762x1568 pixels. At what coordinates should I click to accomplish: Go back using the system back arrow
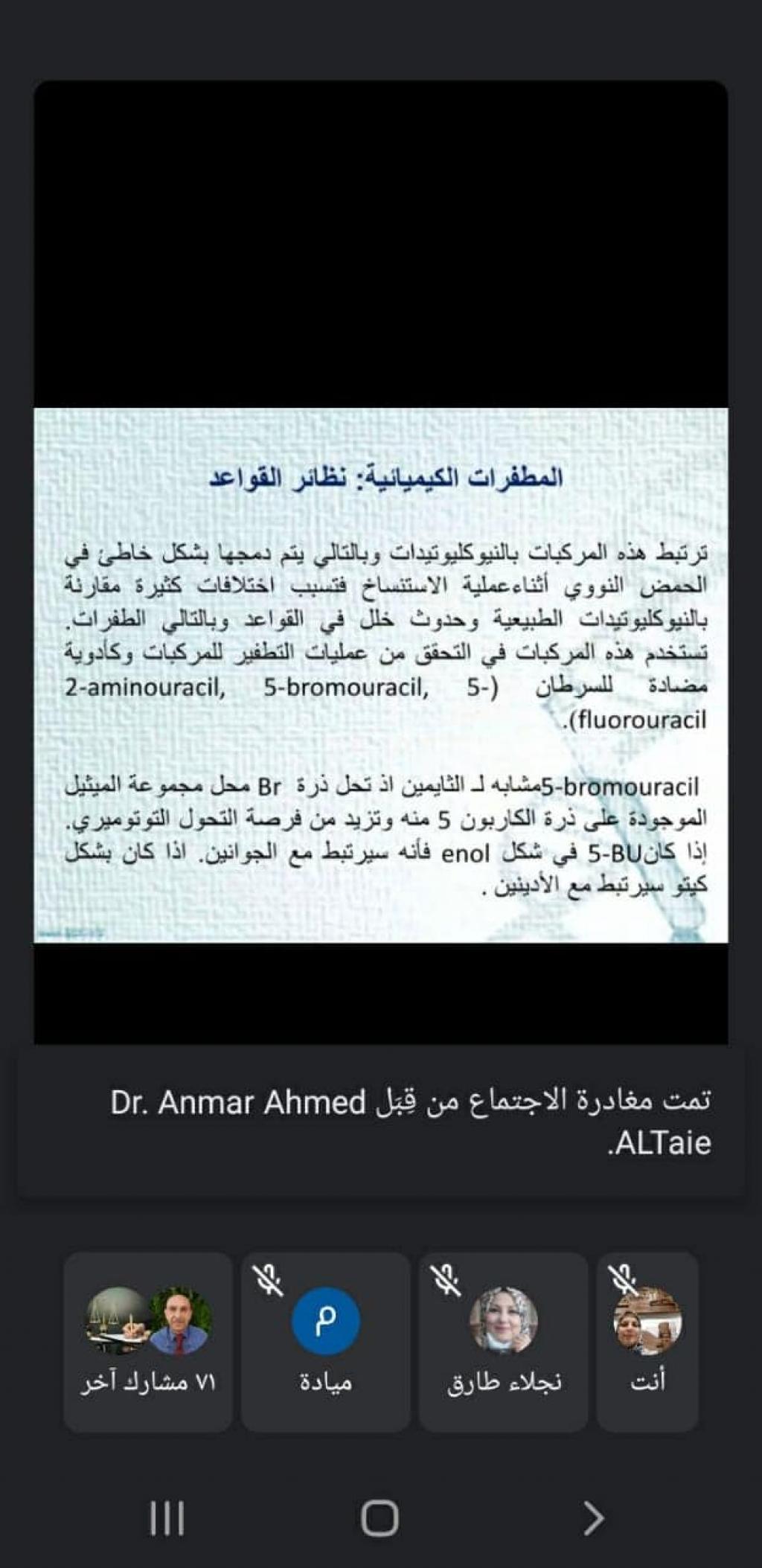click(x=593, y=1517)
